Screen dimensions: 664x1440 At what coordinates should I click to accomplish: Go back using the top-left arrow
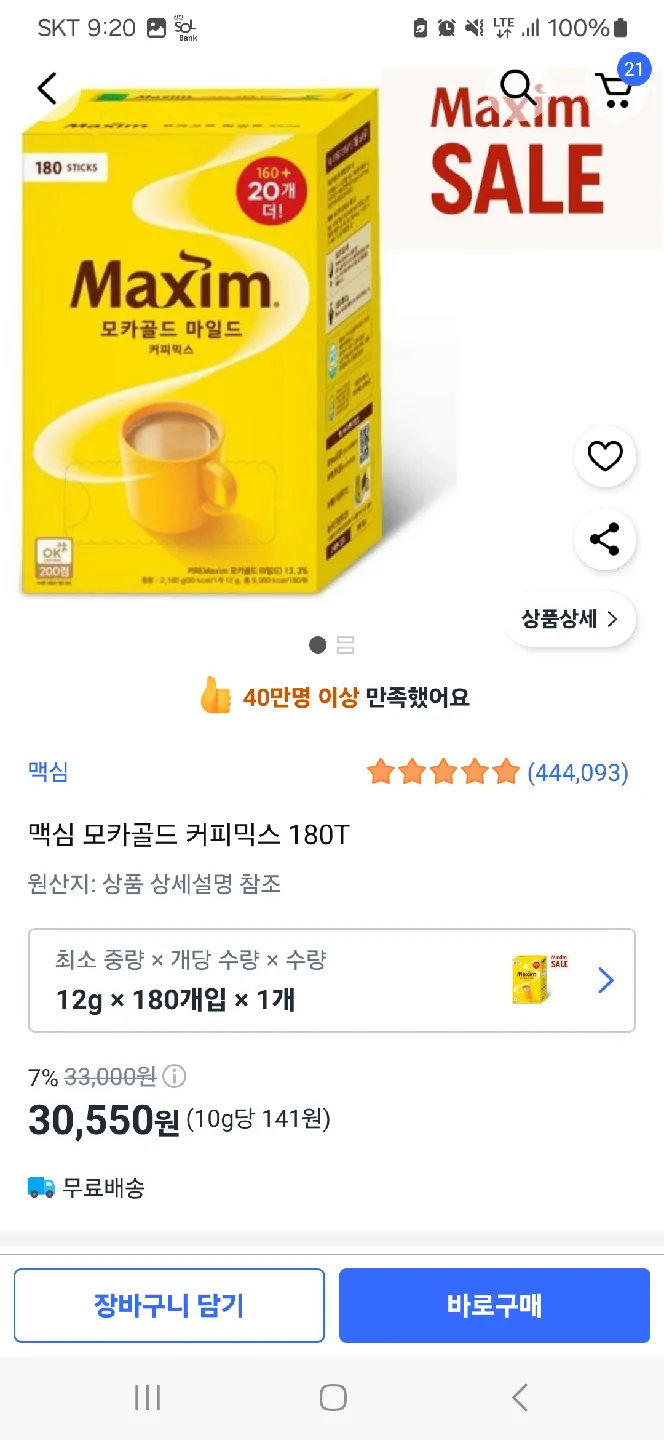47,88
